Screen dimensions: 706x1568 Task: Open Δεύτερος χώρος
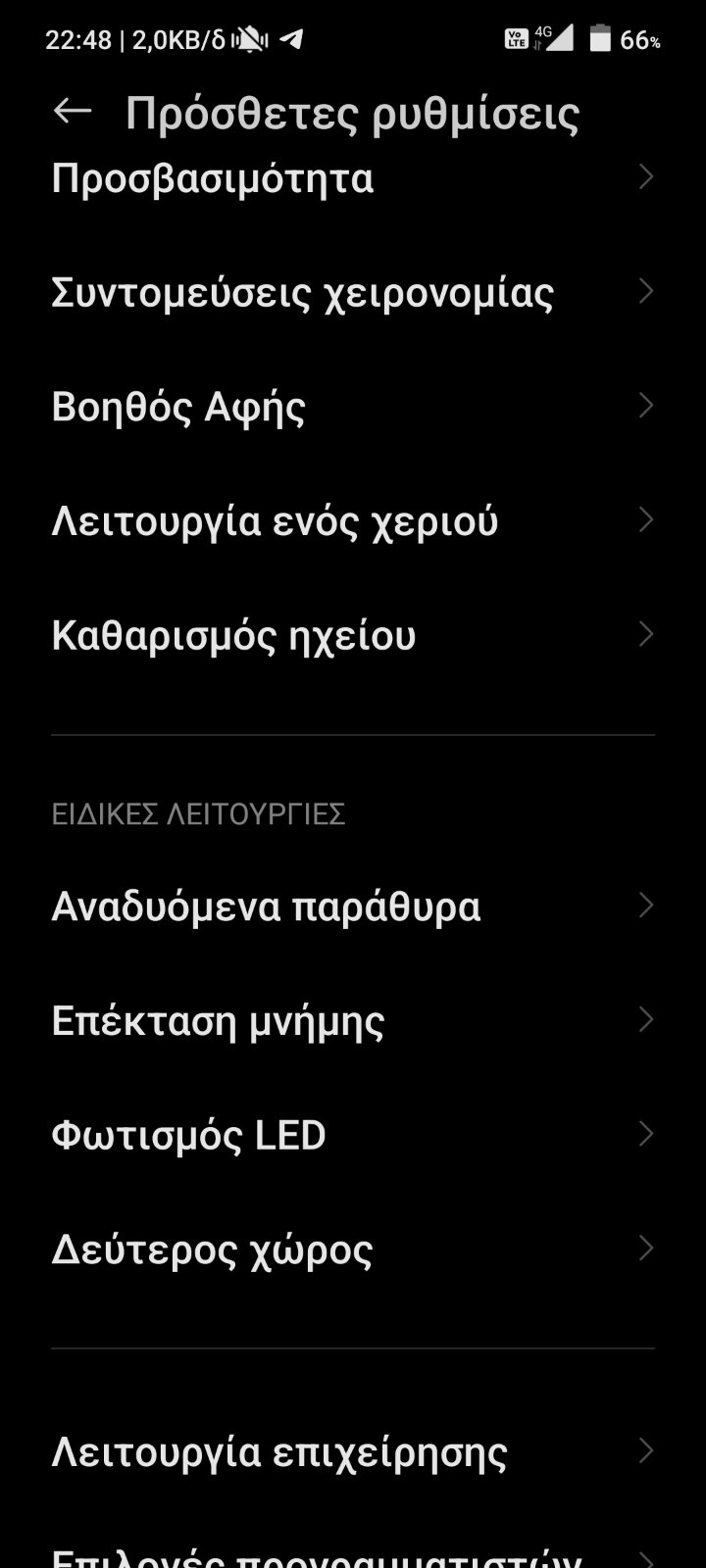pyautogui.click(x=212, y=1249)
